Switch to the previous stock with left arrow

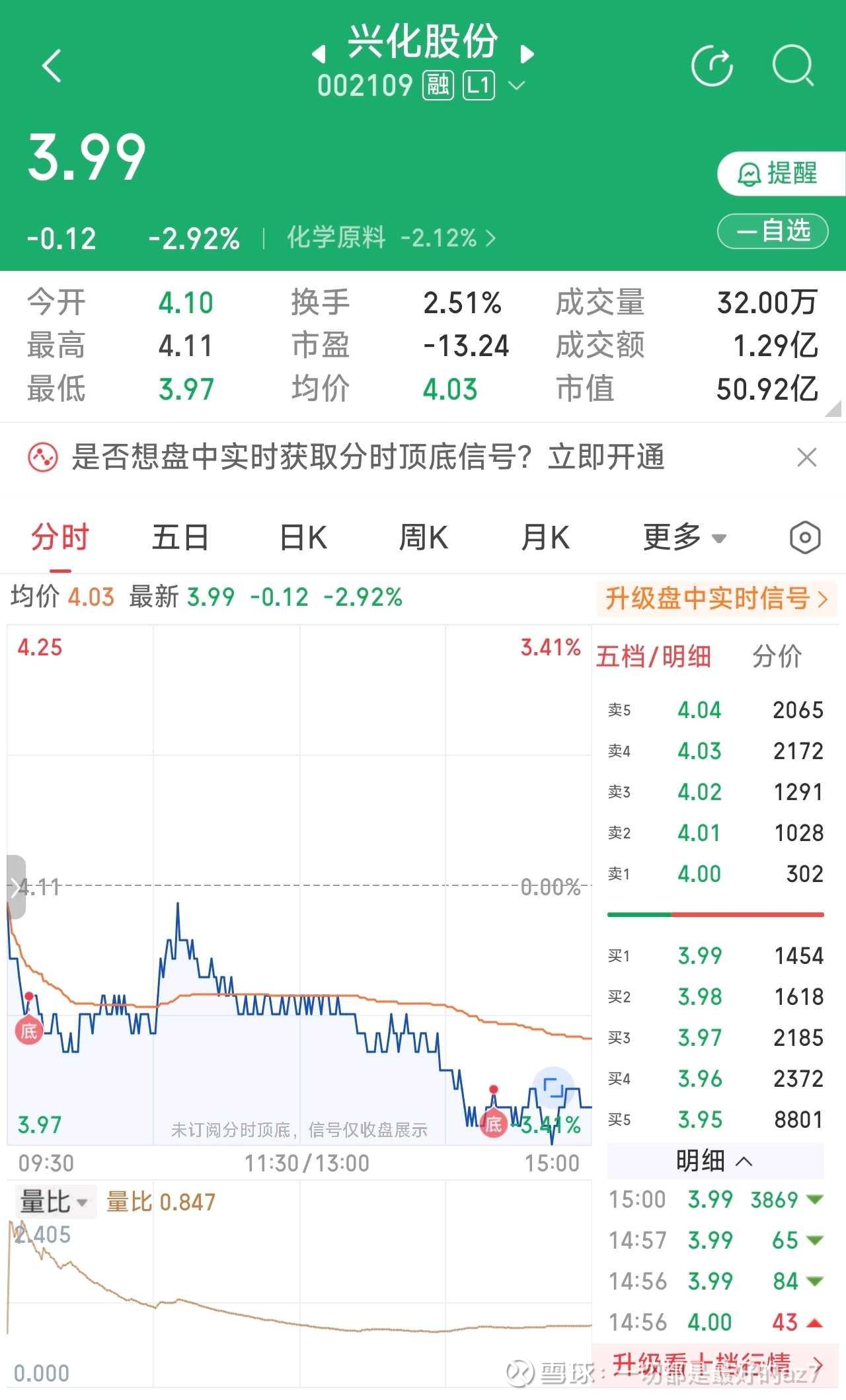[x=319, y=54]
